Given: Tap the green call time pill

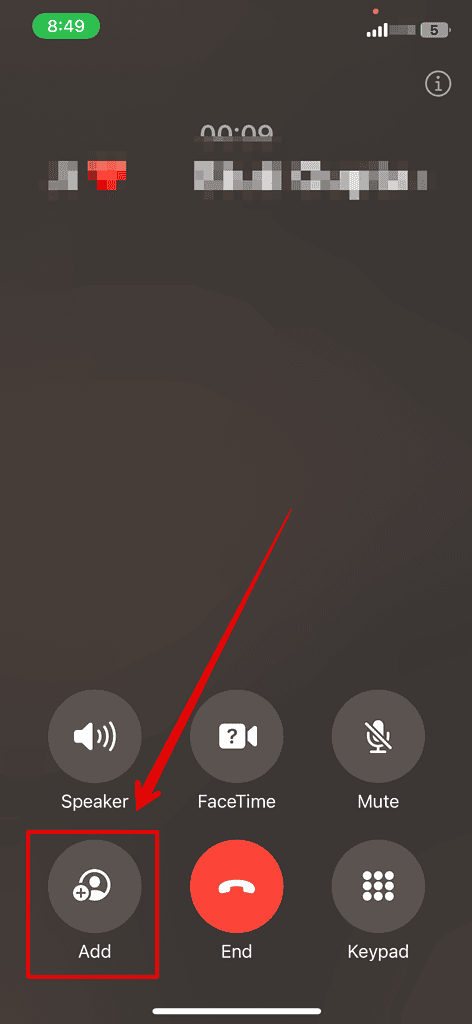Looking at the screenshot, I should 66,27.
